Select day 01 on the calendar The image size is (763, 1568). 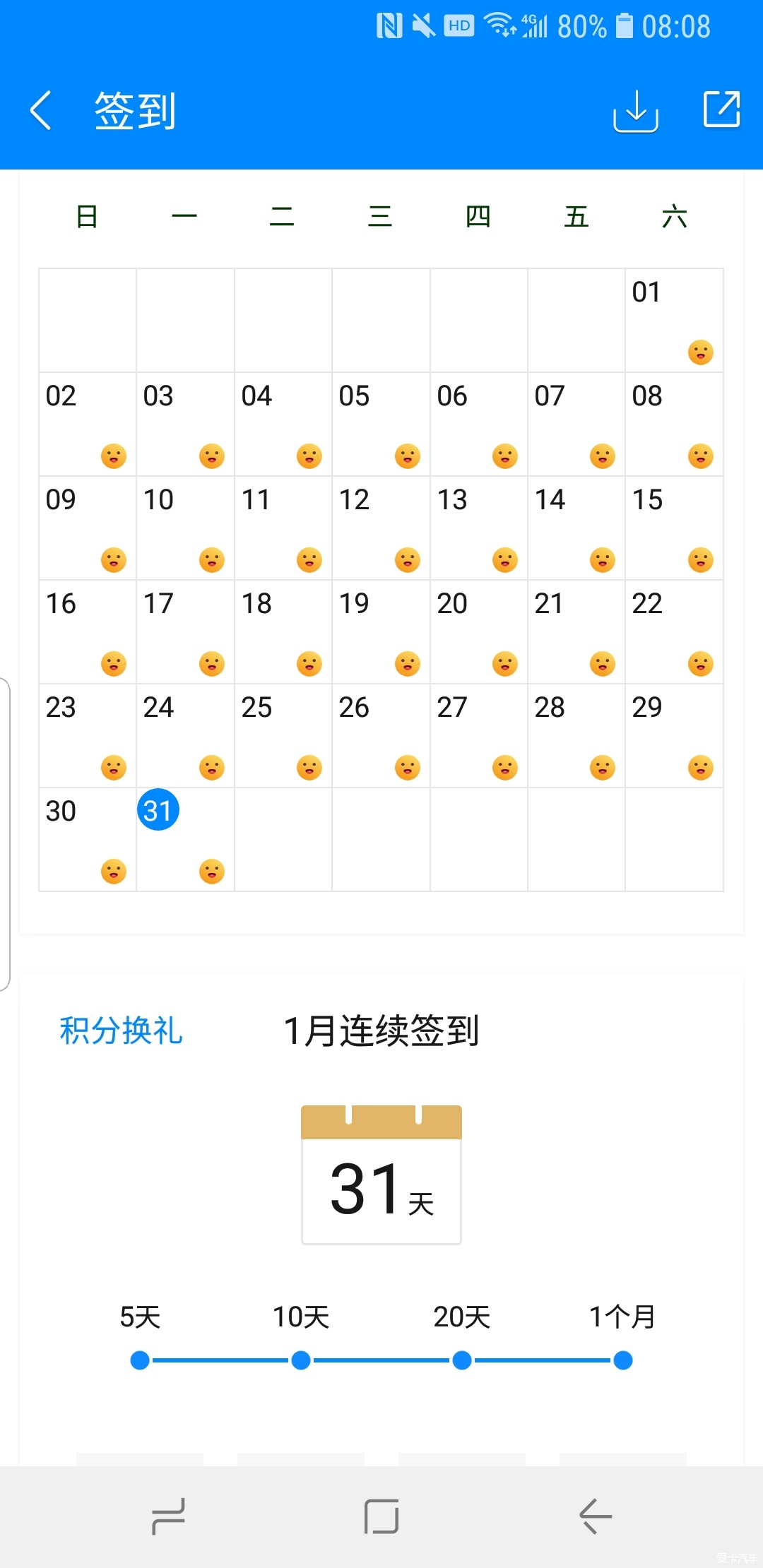pos(674,320)
